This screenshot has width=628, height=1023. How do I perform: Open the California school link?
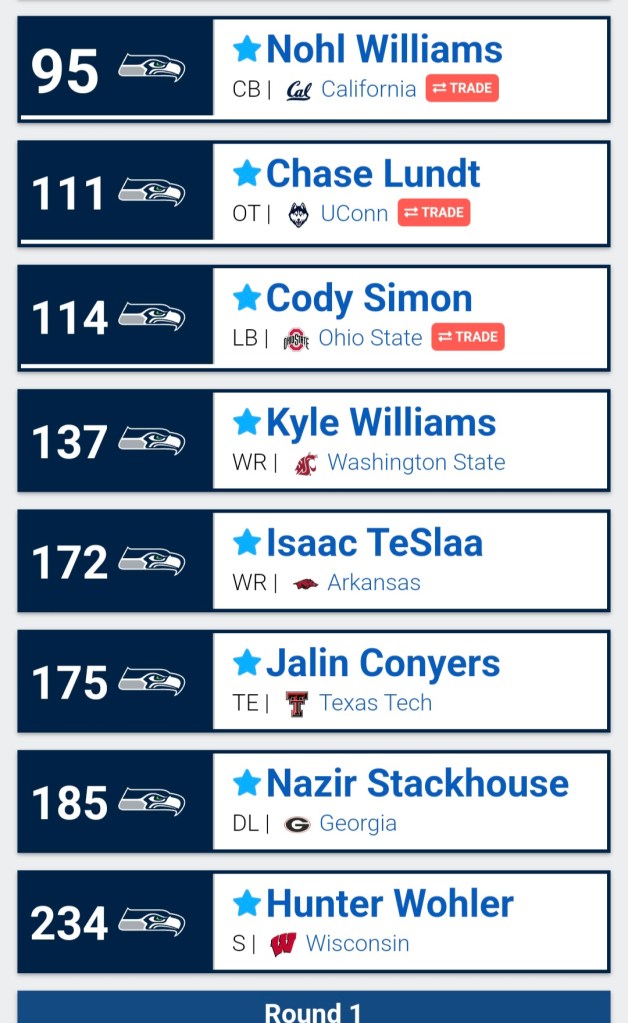click(x=368, y=89)
